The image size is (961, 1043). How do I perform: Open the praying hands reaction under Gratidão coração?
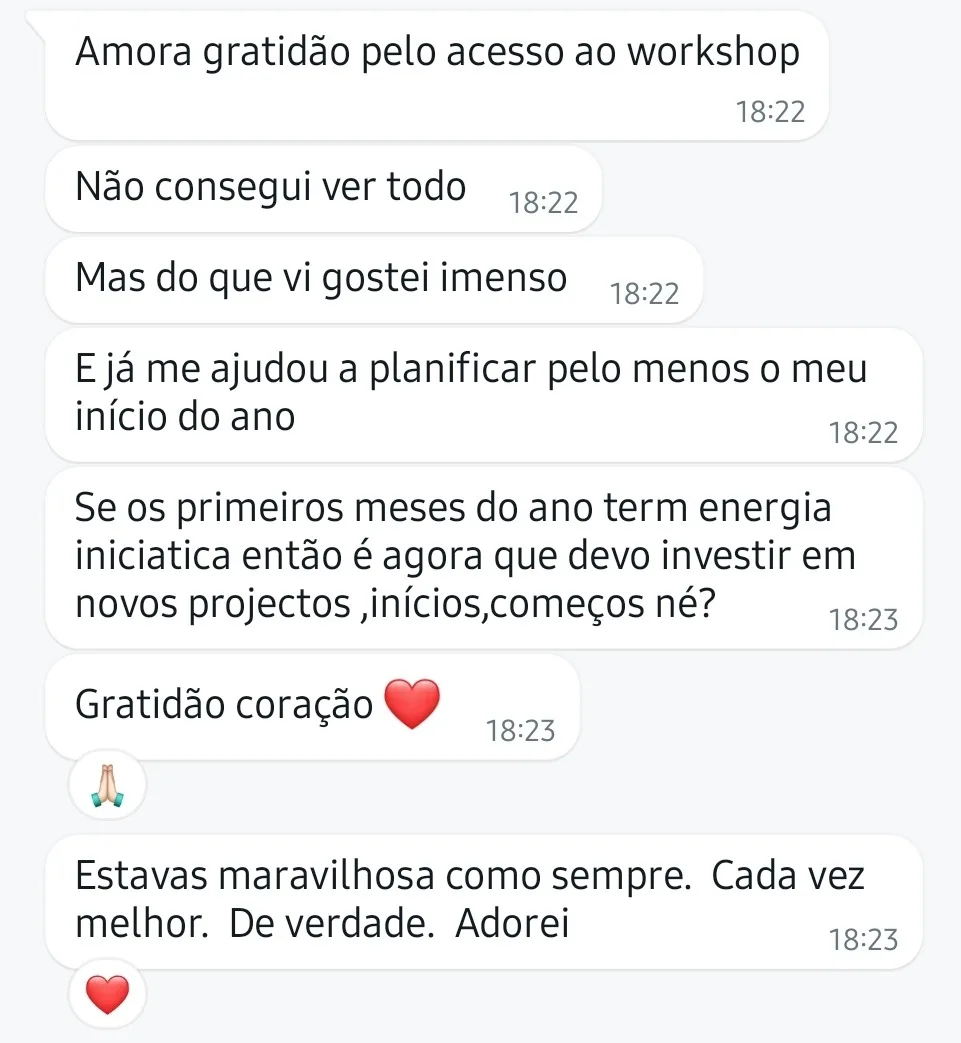coord(107,788)
